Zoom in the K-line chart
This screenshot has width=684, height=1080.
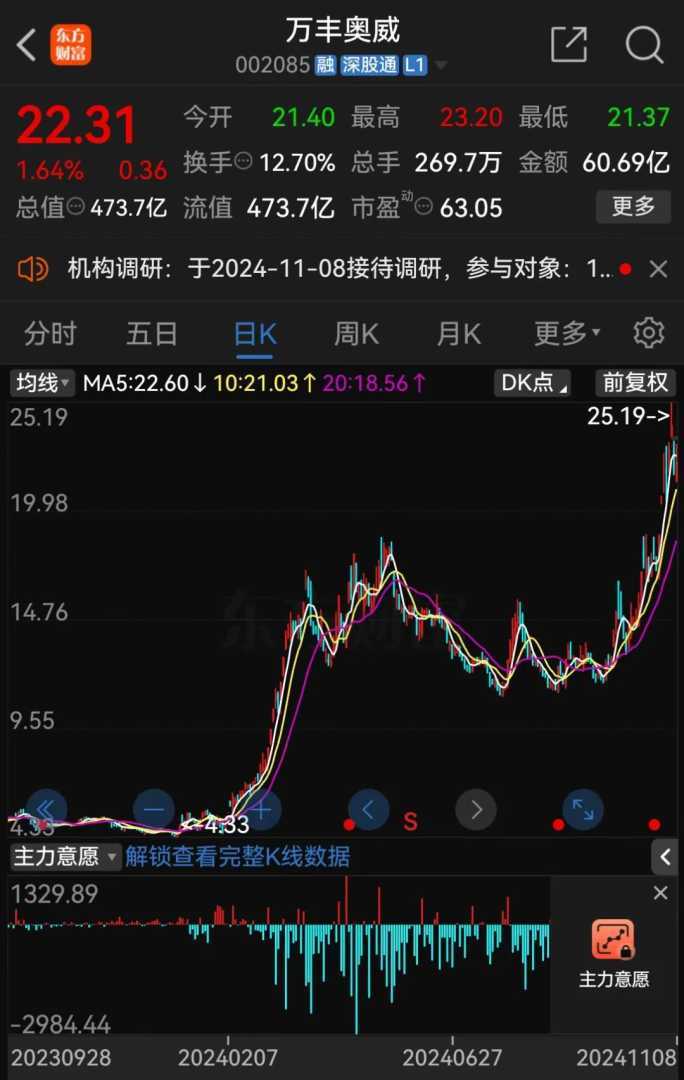pos(261,808)
